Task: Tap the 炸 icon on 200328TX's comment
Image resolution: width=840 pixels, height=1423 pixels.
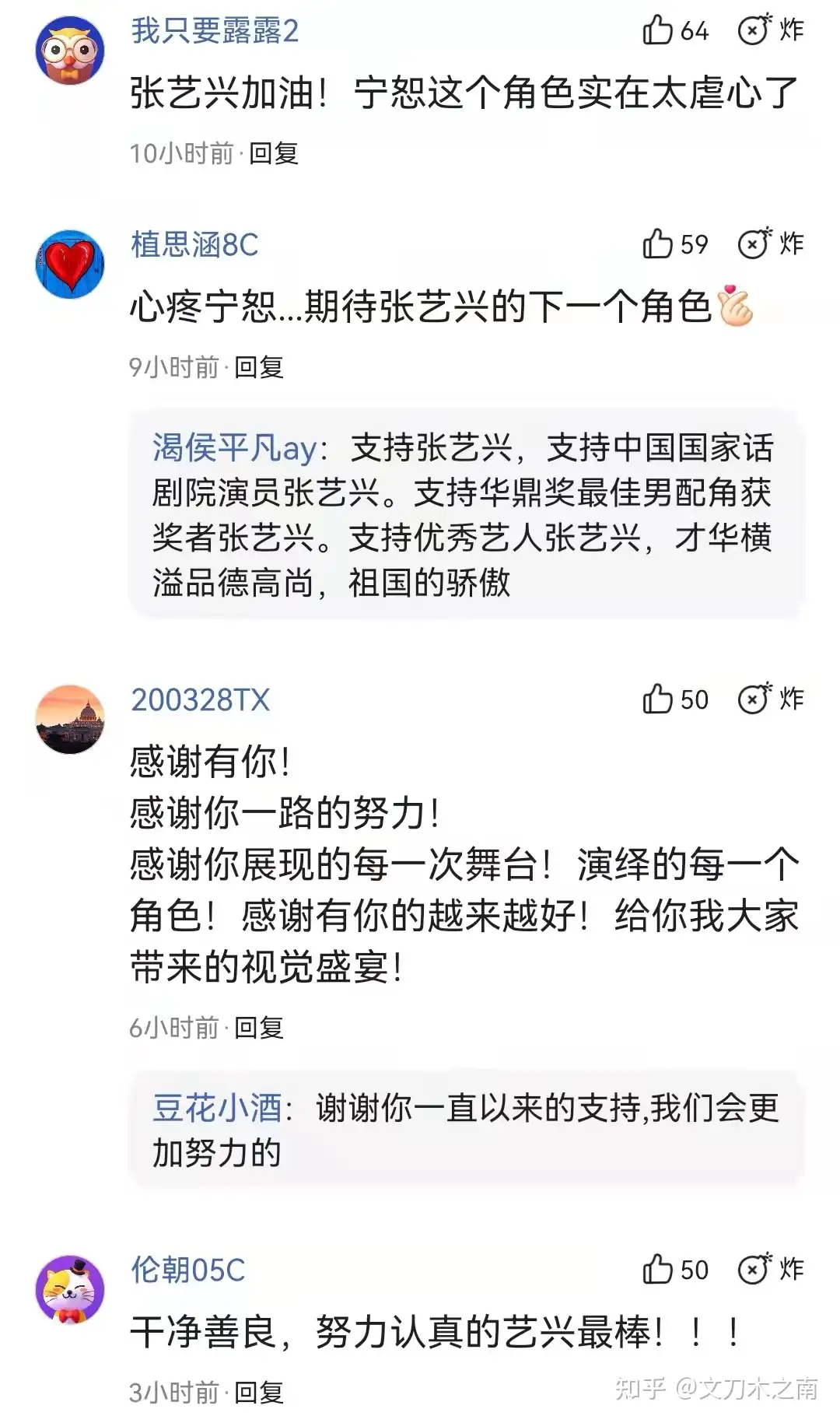Action: tap(754, 699)
